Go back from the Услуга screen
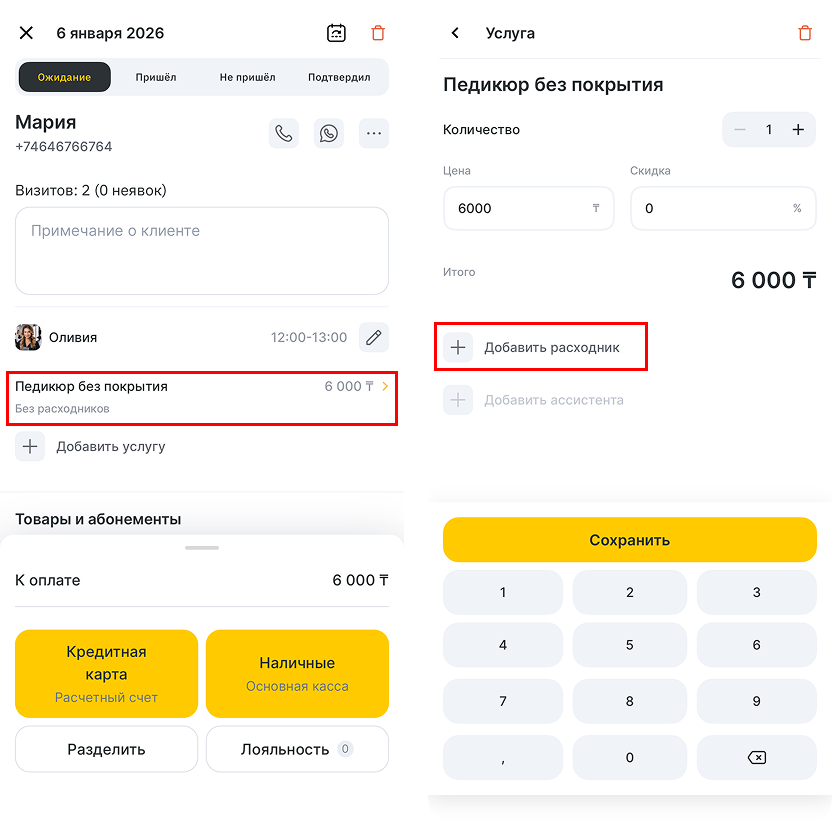This screenshot has height=827, width=832. pos(456,33)
